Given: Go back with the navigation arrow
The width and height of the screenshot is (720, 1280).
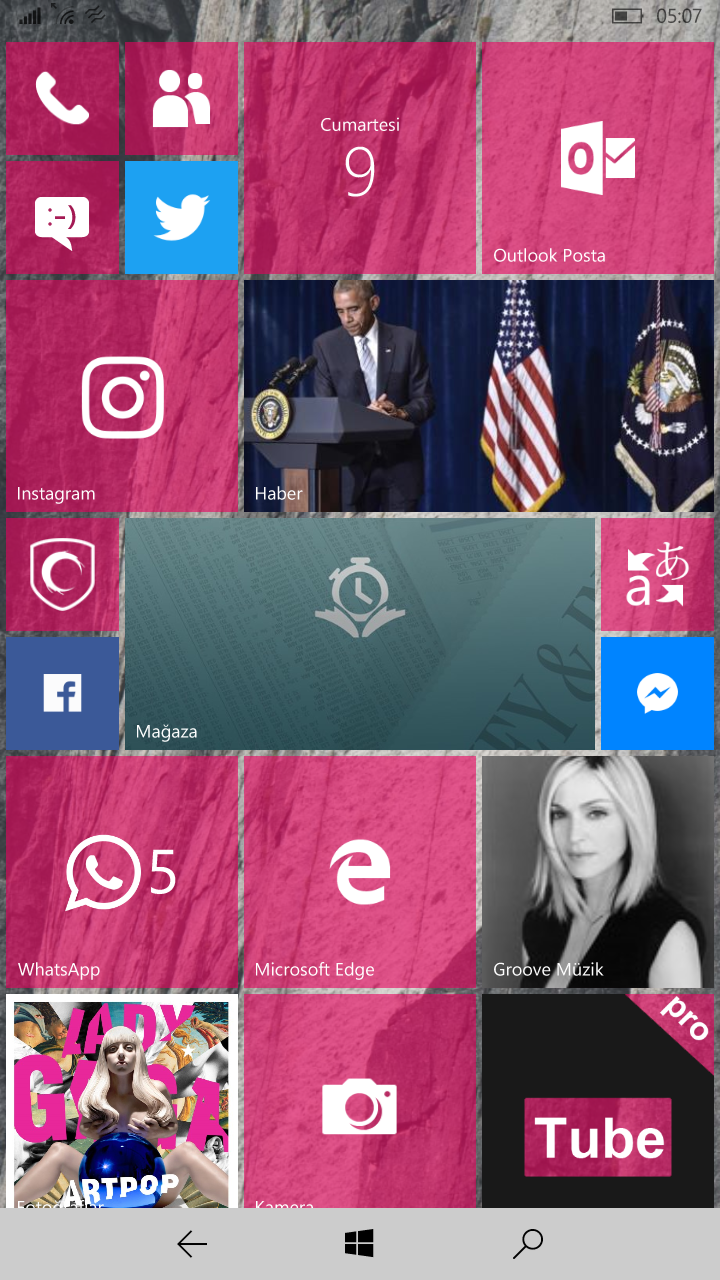Looking at the screenshot, I should 192,1244.
